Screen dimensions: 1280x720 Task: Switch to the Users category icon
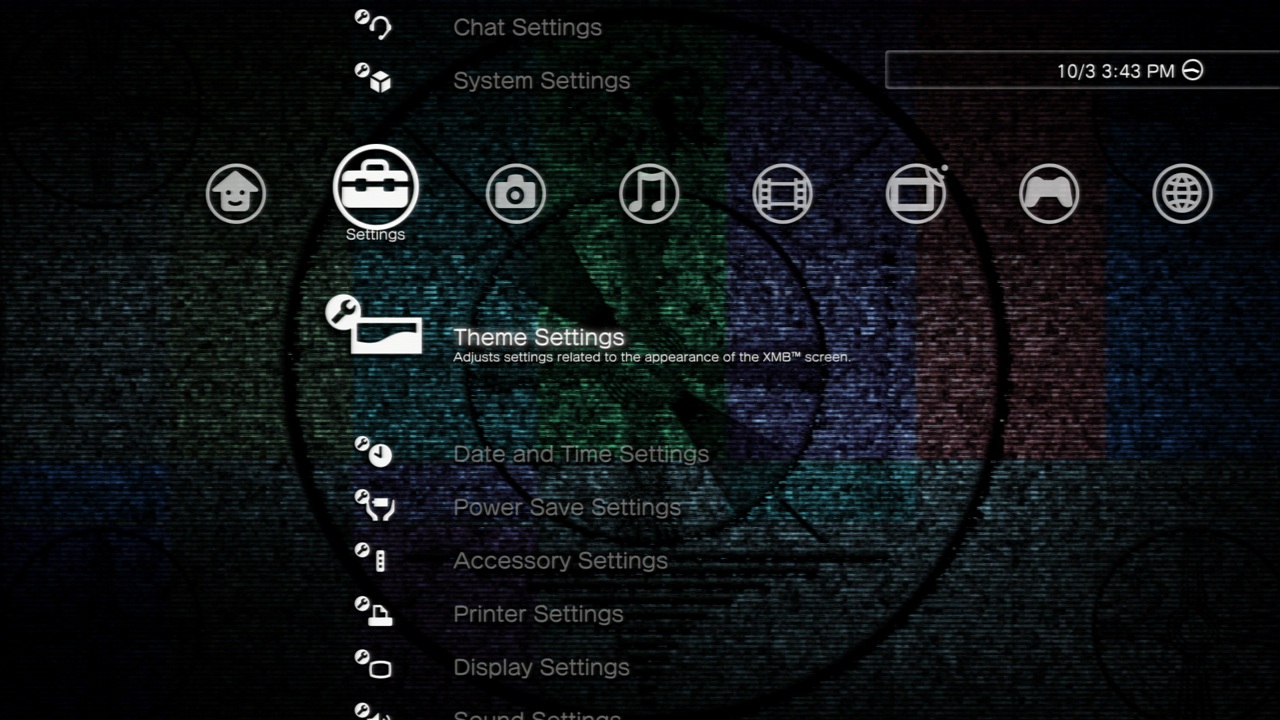point(236,193)
